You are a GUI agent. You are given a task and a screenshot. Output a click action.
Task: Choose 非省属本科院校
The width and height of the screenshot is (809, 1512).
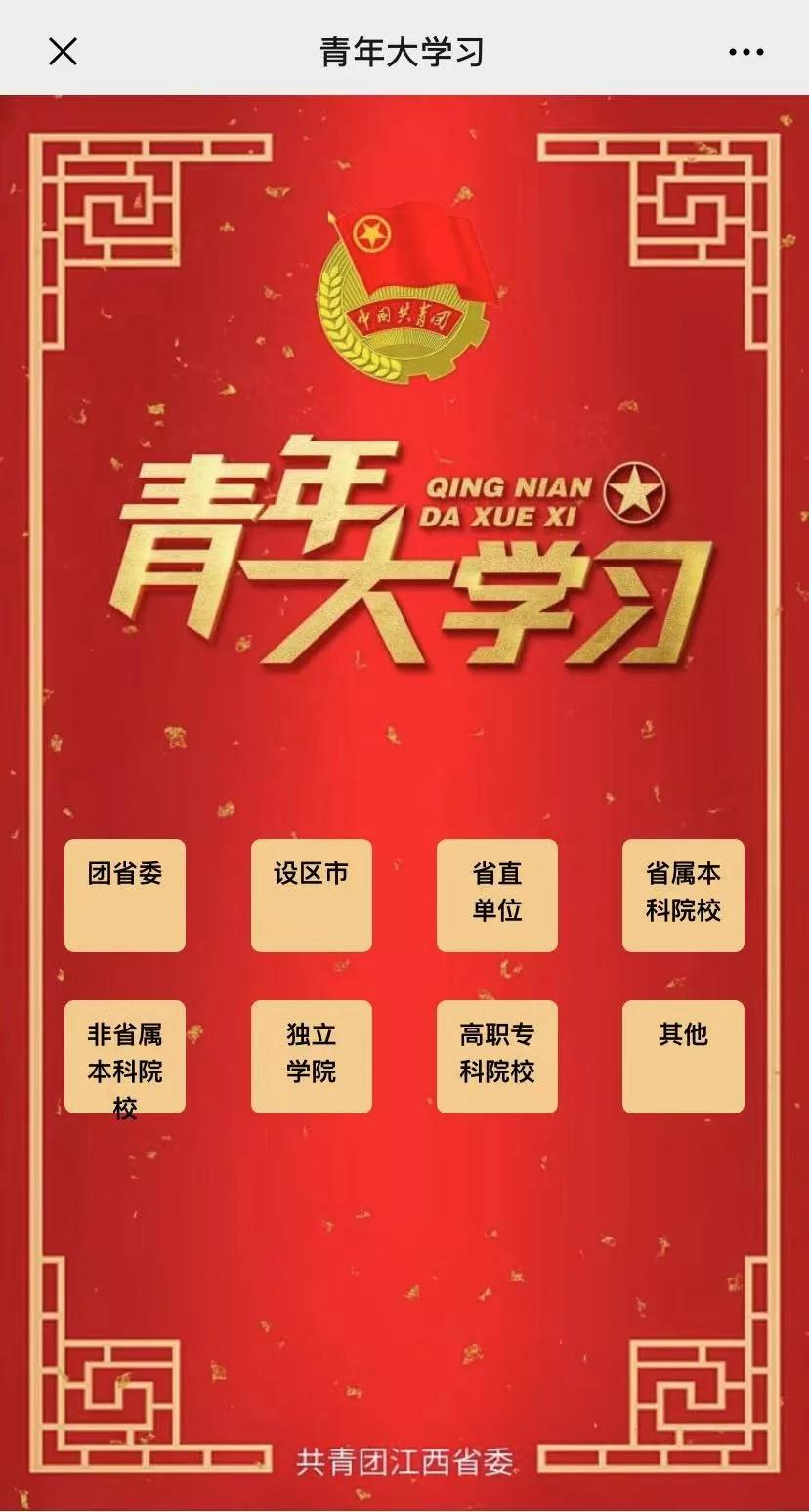125,1057
